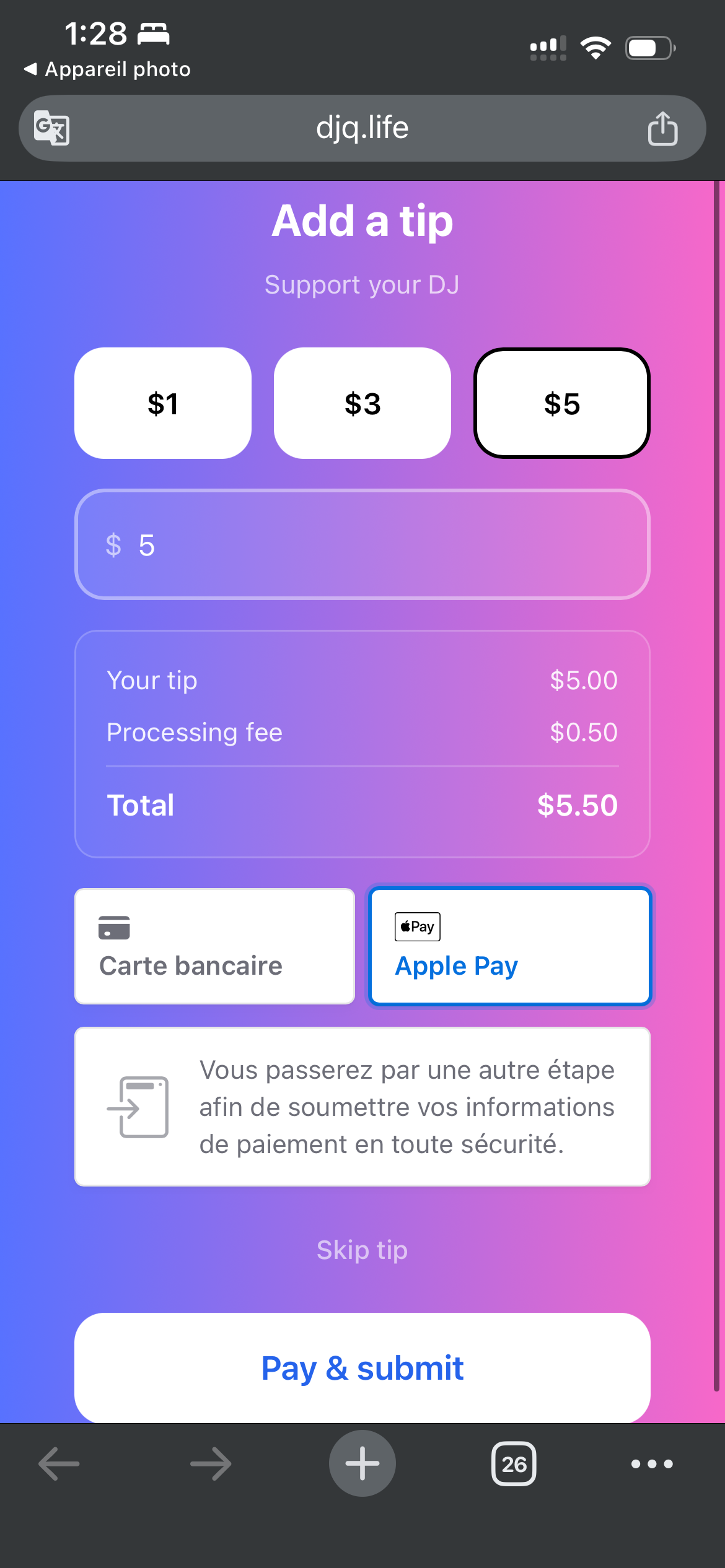Open the browser overflow menu

point(651,1463)
